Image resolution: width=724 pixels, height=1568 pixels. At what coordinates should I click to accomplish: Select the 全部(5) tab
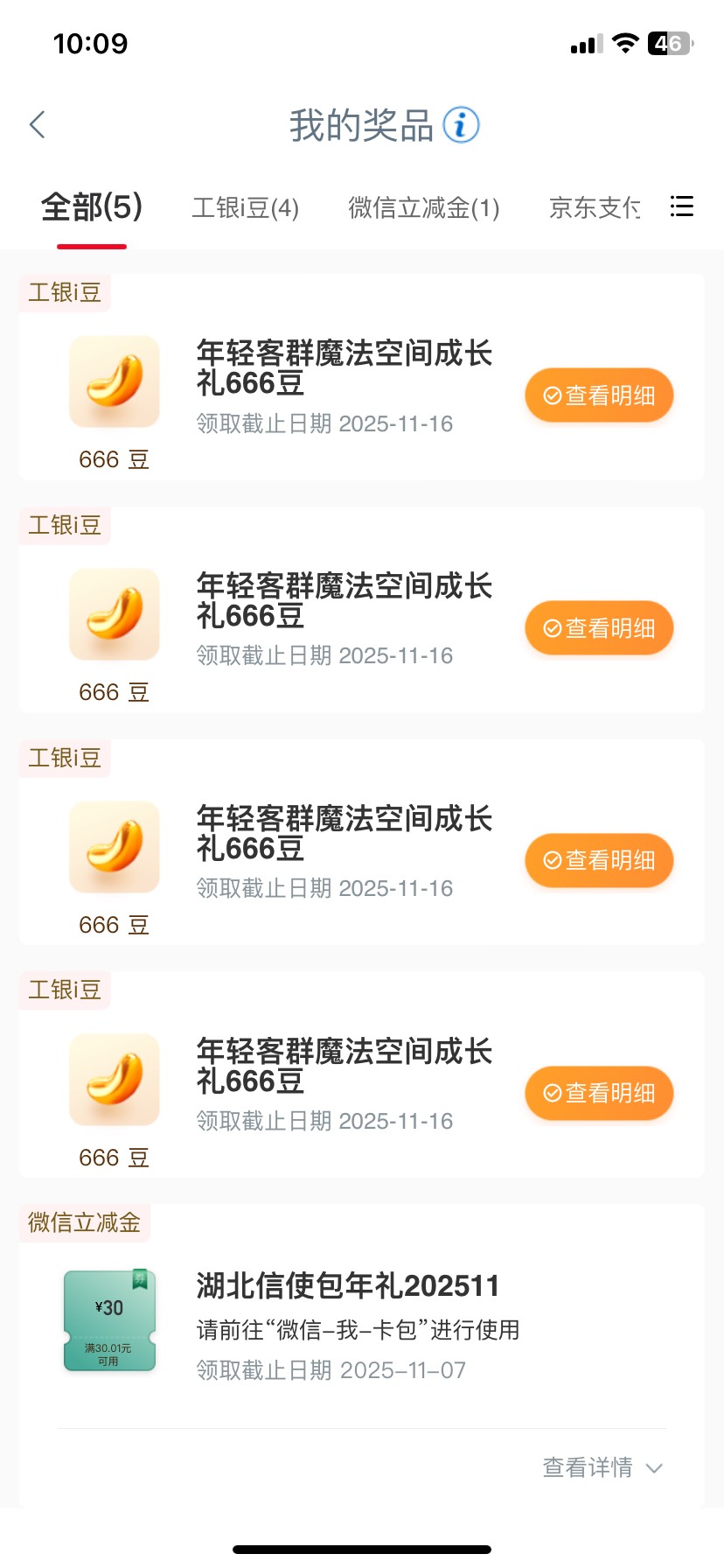(92, 207)
